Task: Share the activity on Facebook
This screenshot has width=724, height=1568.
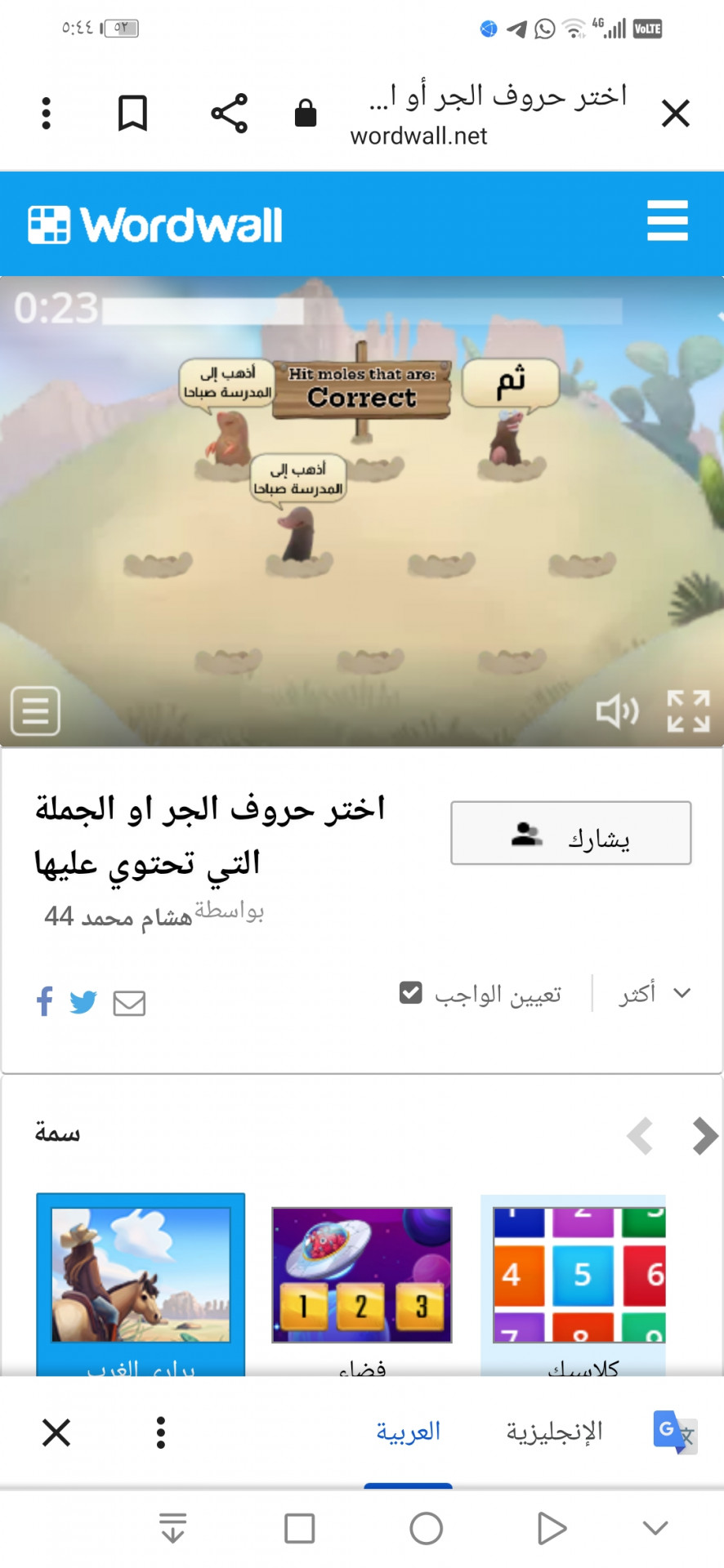Action: 45,1001
